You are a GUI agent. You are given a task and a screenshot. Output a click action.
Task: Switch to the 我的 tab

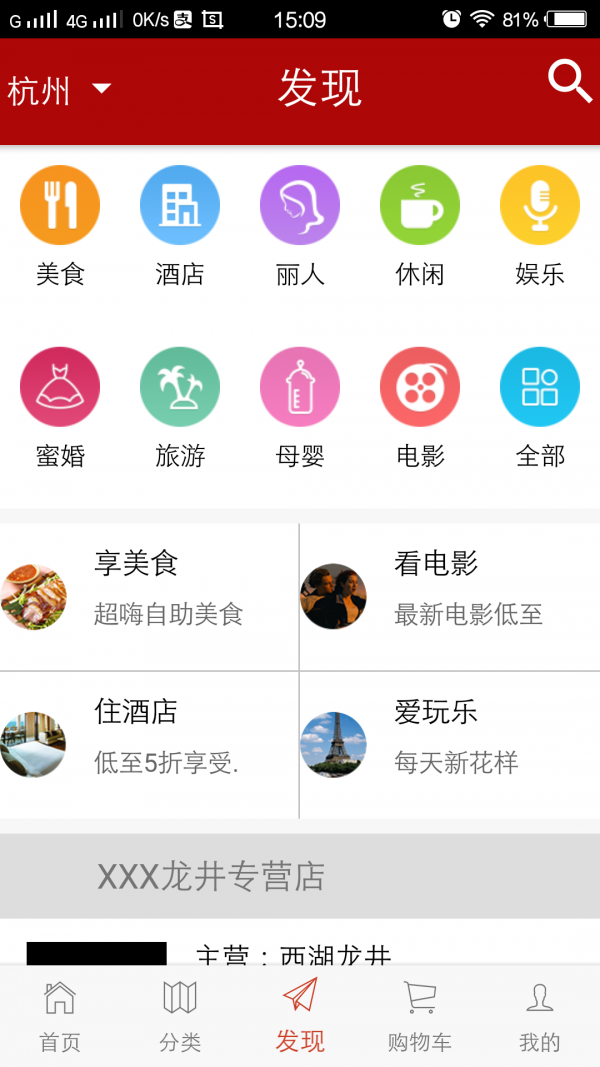click(540, 1016)
